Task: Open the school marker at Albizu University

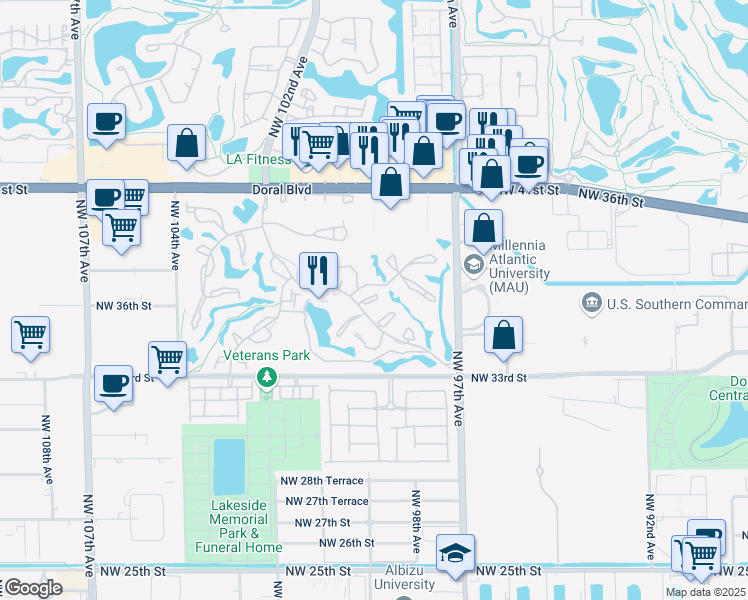Action: click(455, 552)
